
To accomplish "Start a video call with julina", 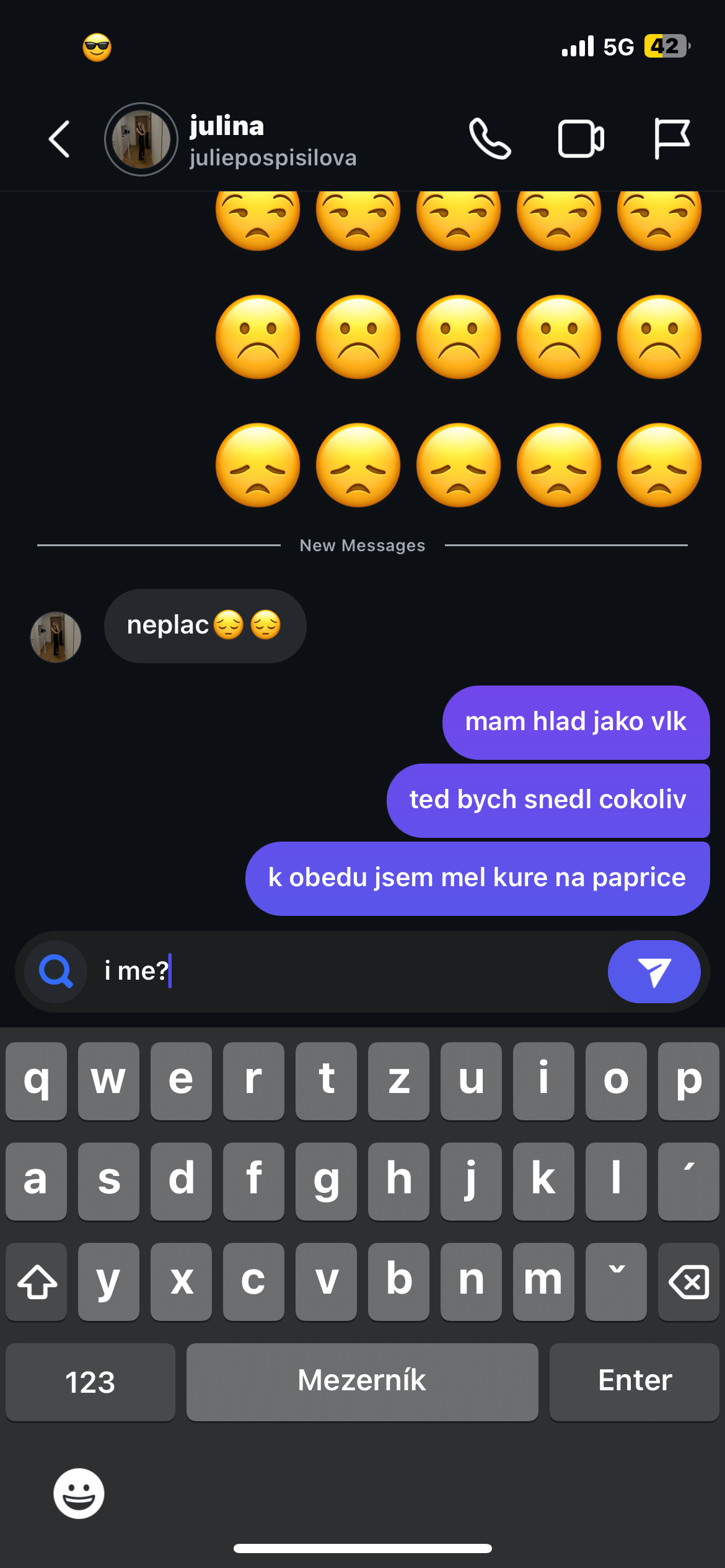I will coord(581,139).
